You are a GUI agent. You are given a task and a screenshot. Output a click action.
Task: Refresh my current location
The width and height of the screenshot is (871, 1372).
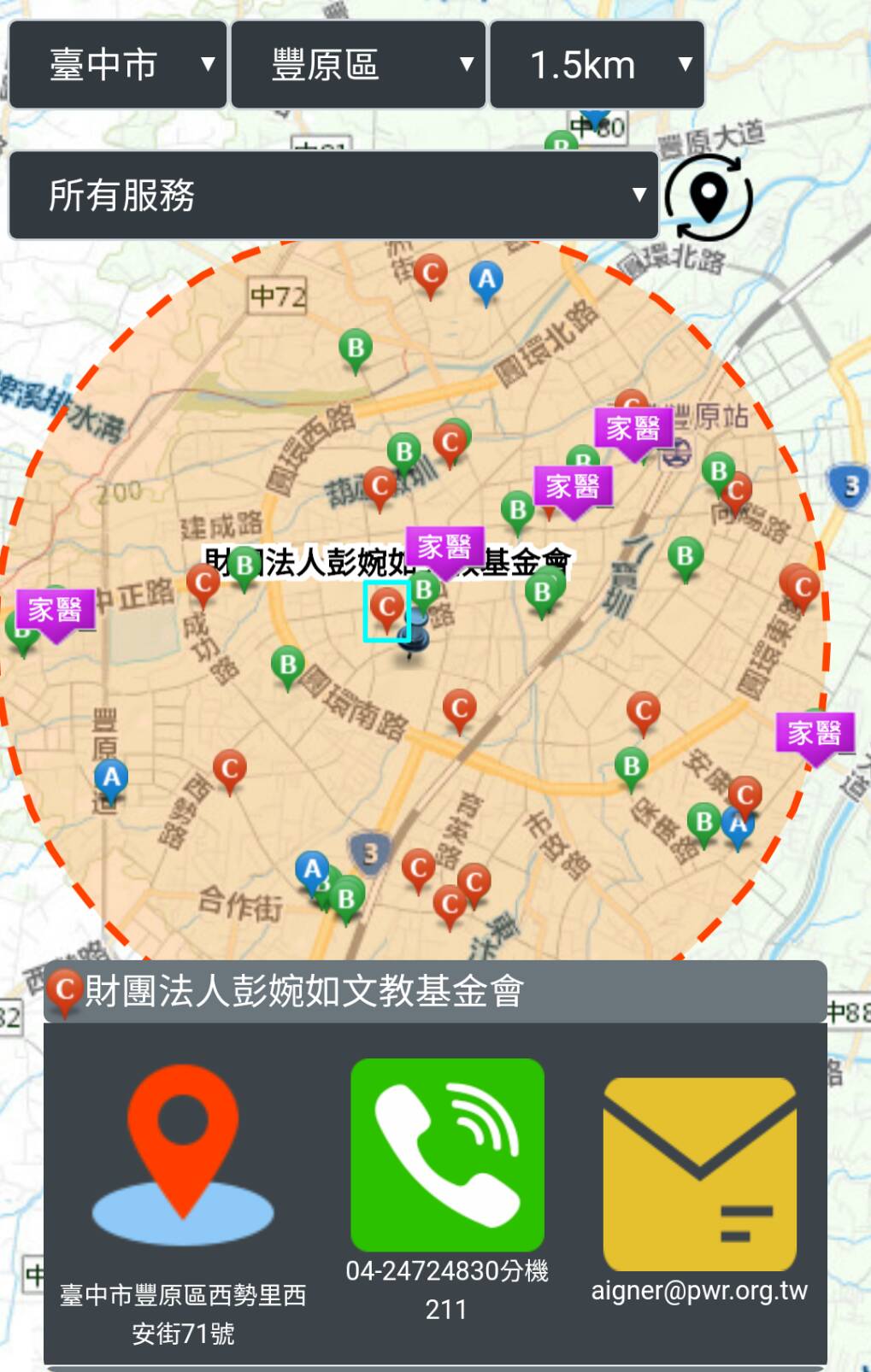click(x=708, y=197)
